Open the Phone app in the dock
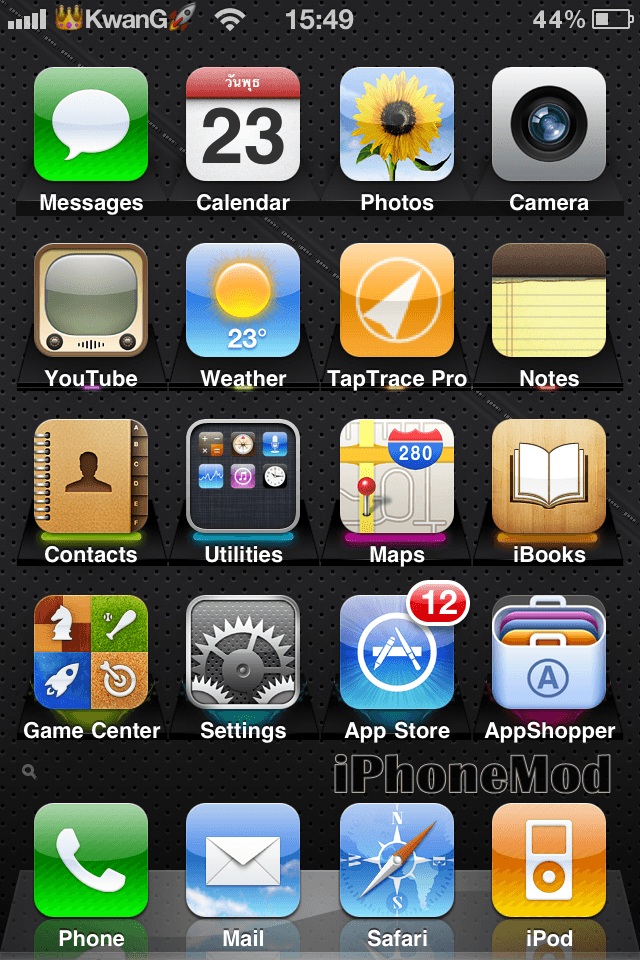Screen dimensions: 640x960 [x=91, y=860]
